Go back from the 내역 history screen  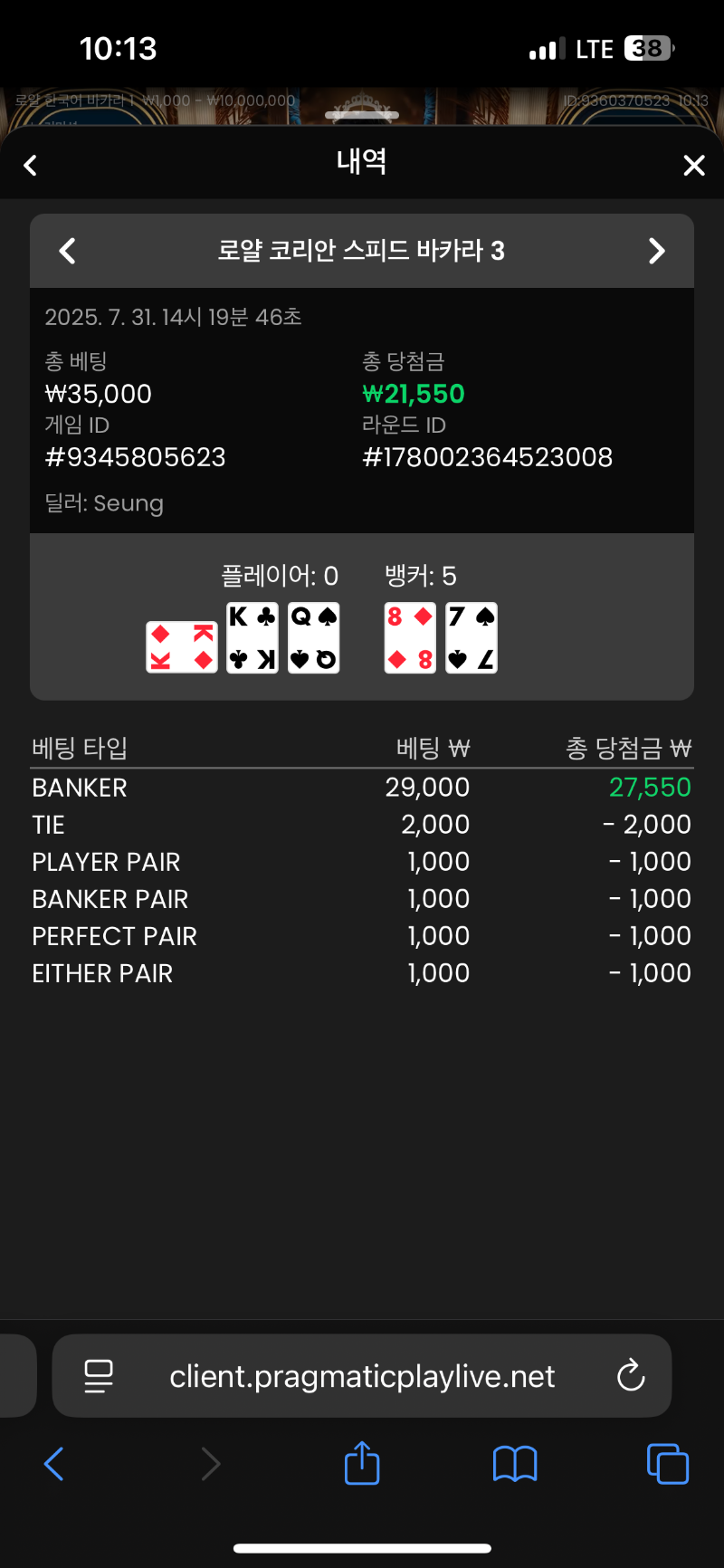[x=31, y=166]
